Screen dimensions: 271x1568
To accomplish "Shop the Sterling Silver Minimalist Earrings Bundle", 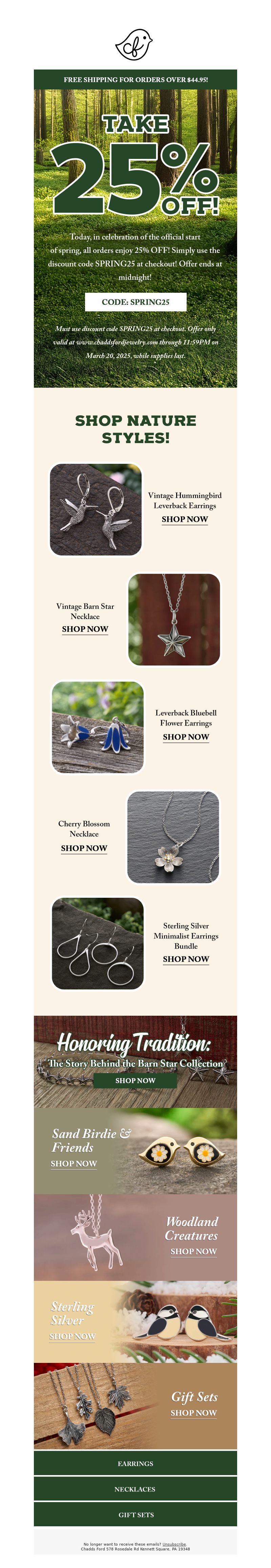I will click(x=185, y=959).
